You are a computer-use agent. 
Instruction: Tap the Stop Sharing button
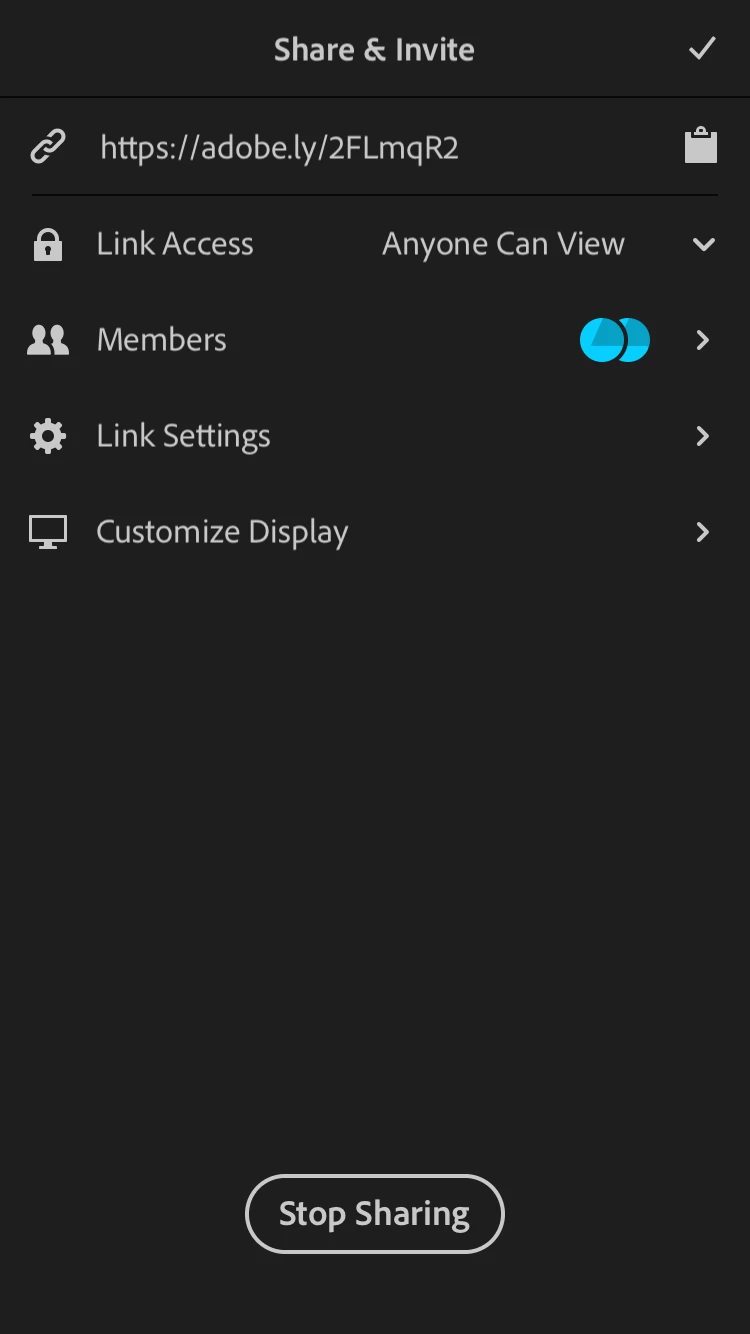point(374,1214)
